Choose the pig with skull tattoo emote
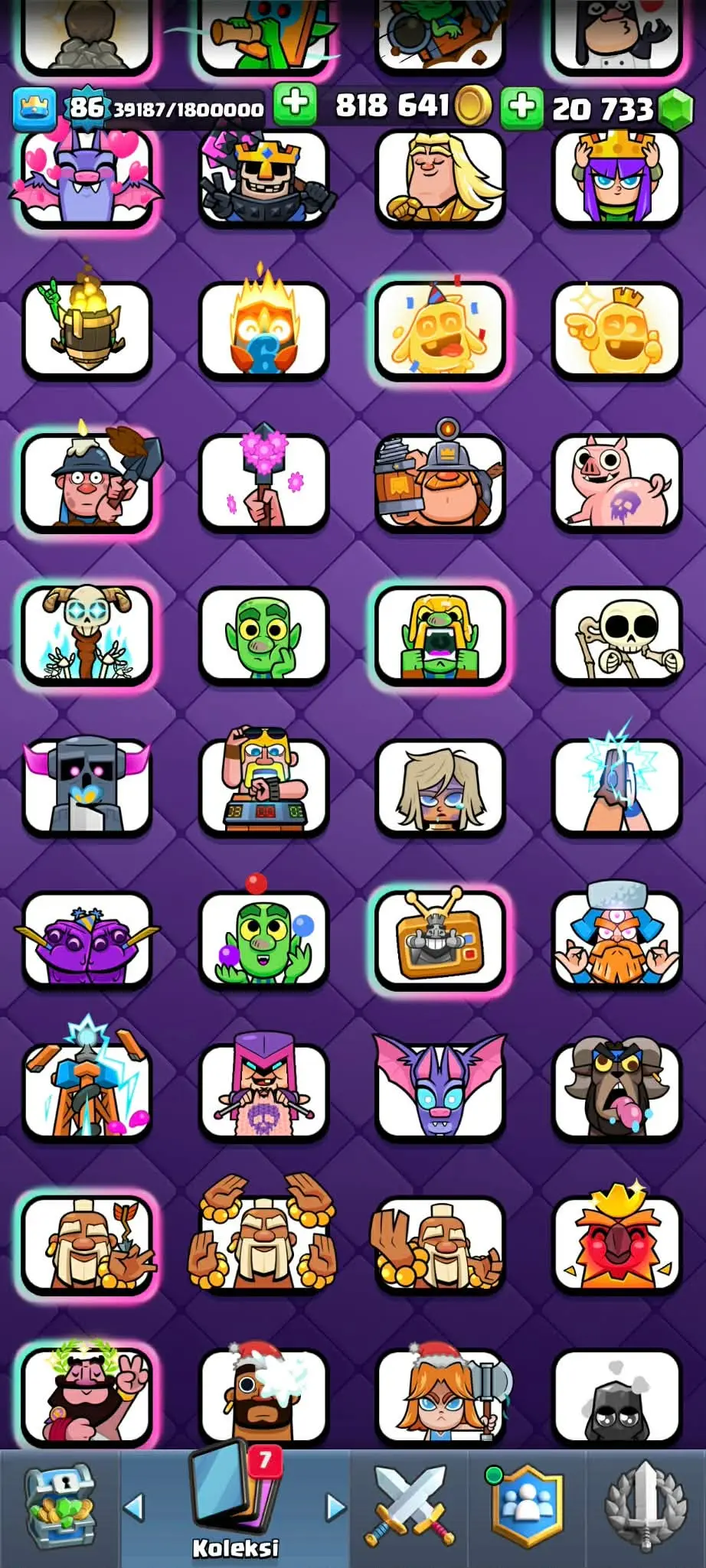706x1568 pixels. [616, 482]
